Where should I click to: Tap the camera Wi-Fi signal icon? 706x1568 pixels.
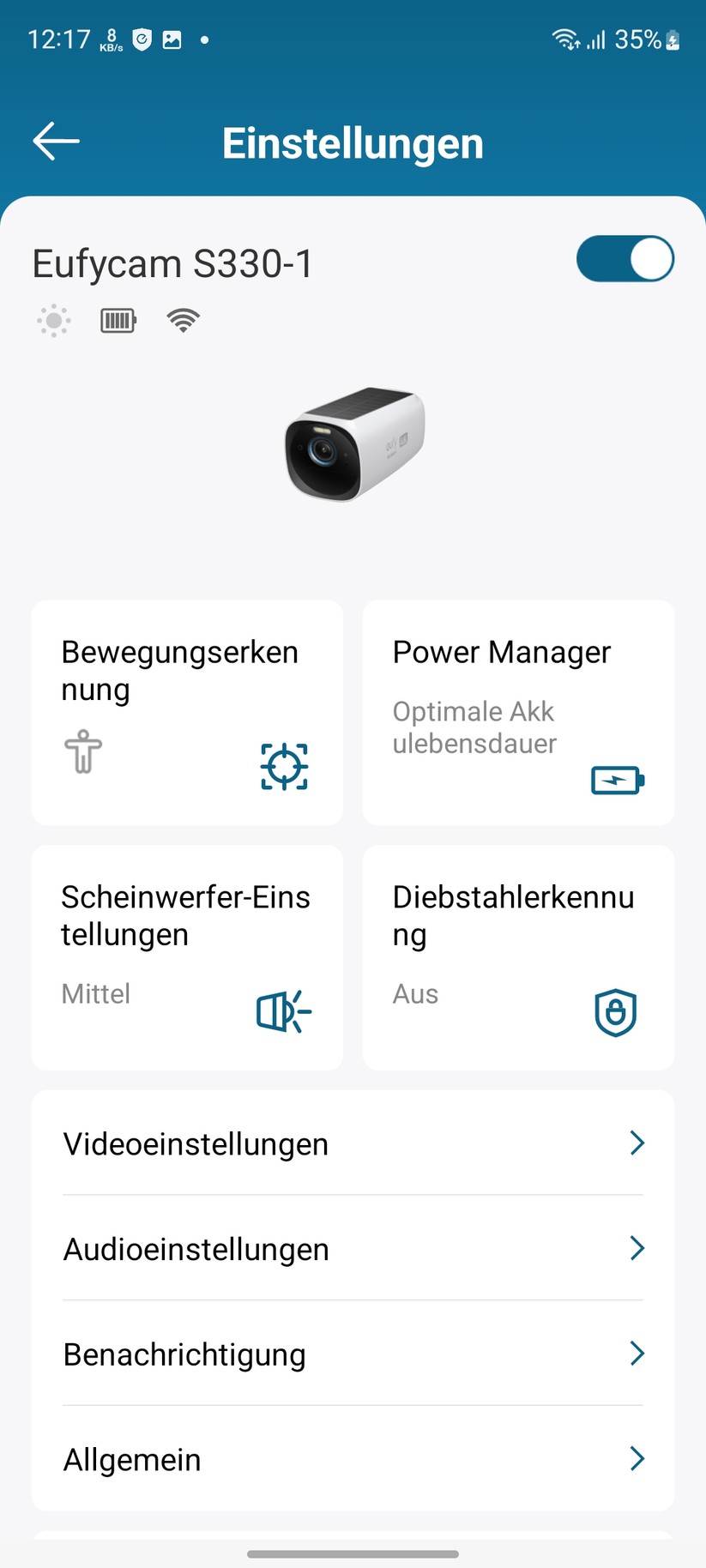[183, 320]
